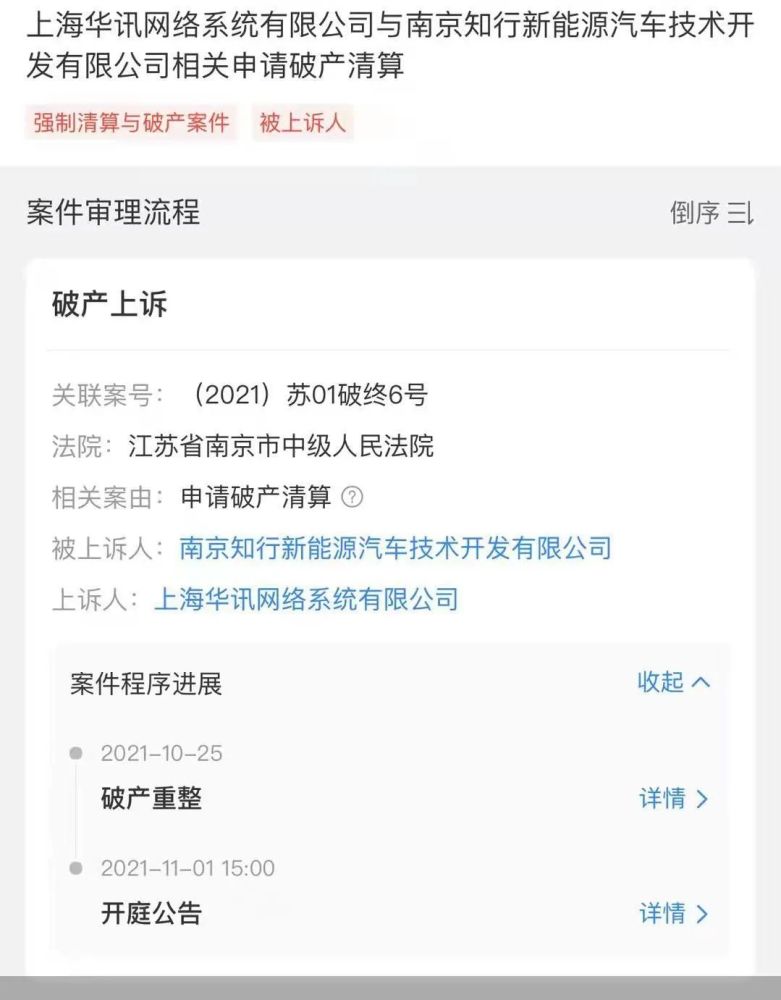Open the help icon next to 申请破产清算
This screenshot has width=781, height=1000.
[353, 497]
